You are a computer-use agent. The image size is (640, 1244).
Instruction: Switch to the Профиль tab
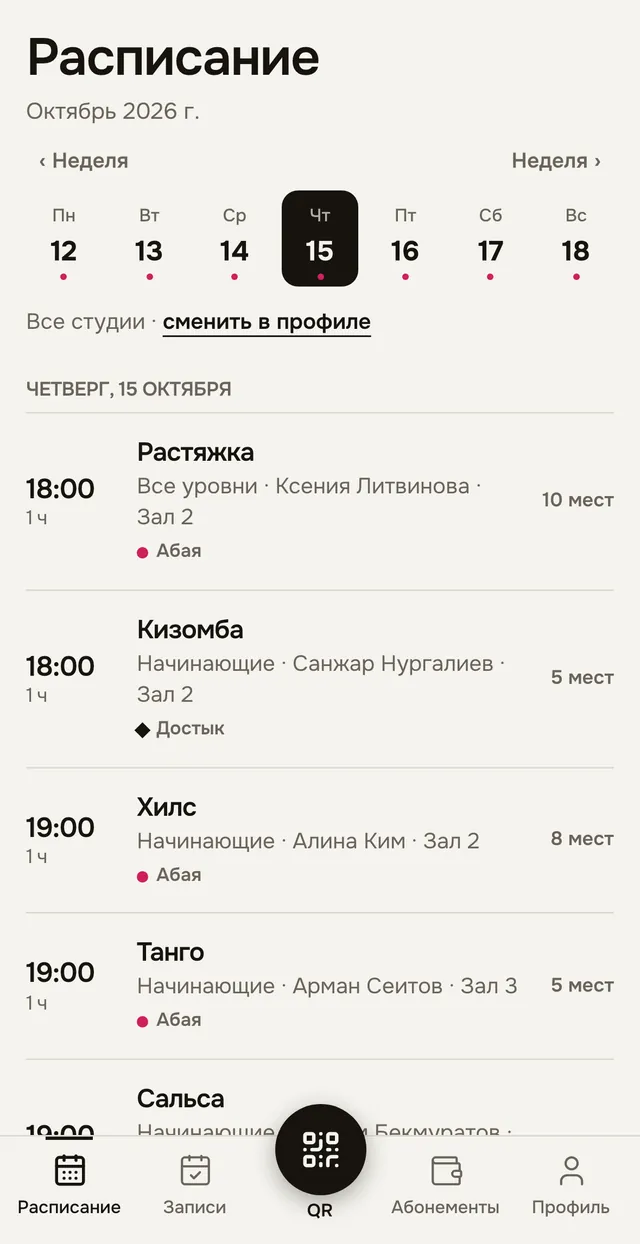[571, 1185]
